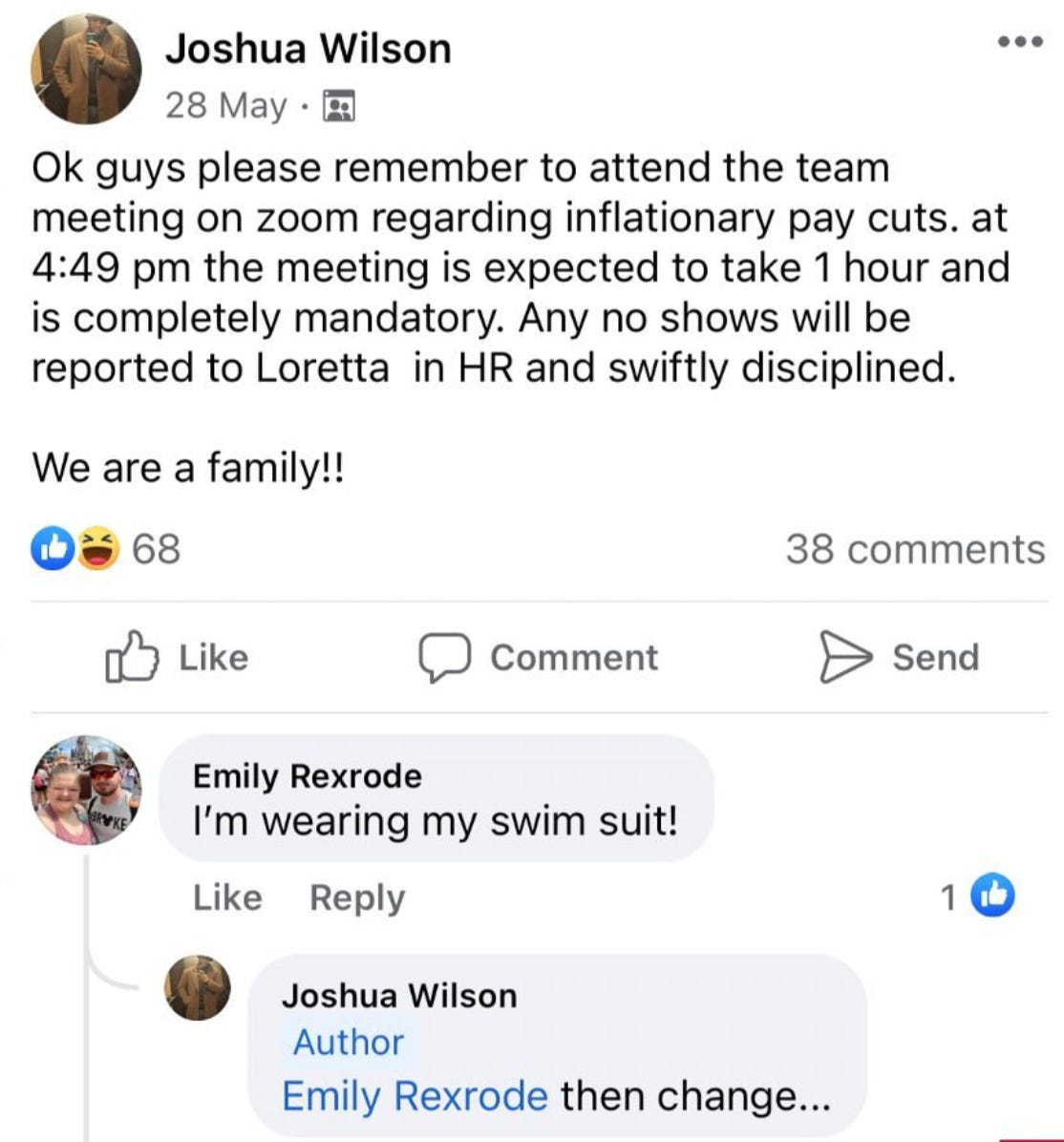This screenshot has height=1142, width=1064.
Task: Open the post's three-dot options menu
Action: [1019, 42]
